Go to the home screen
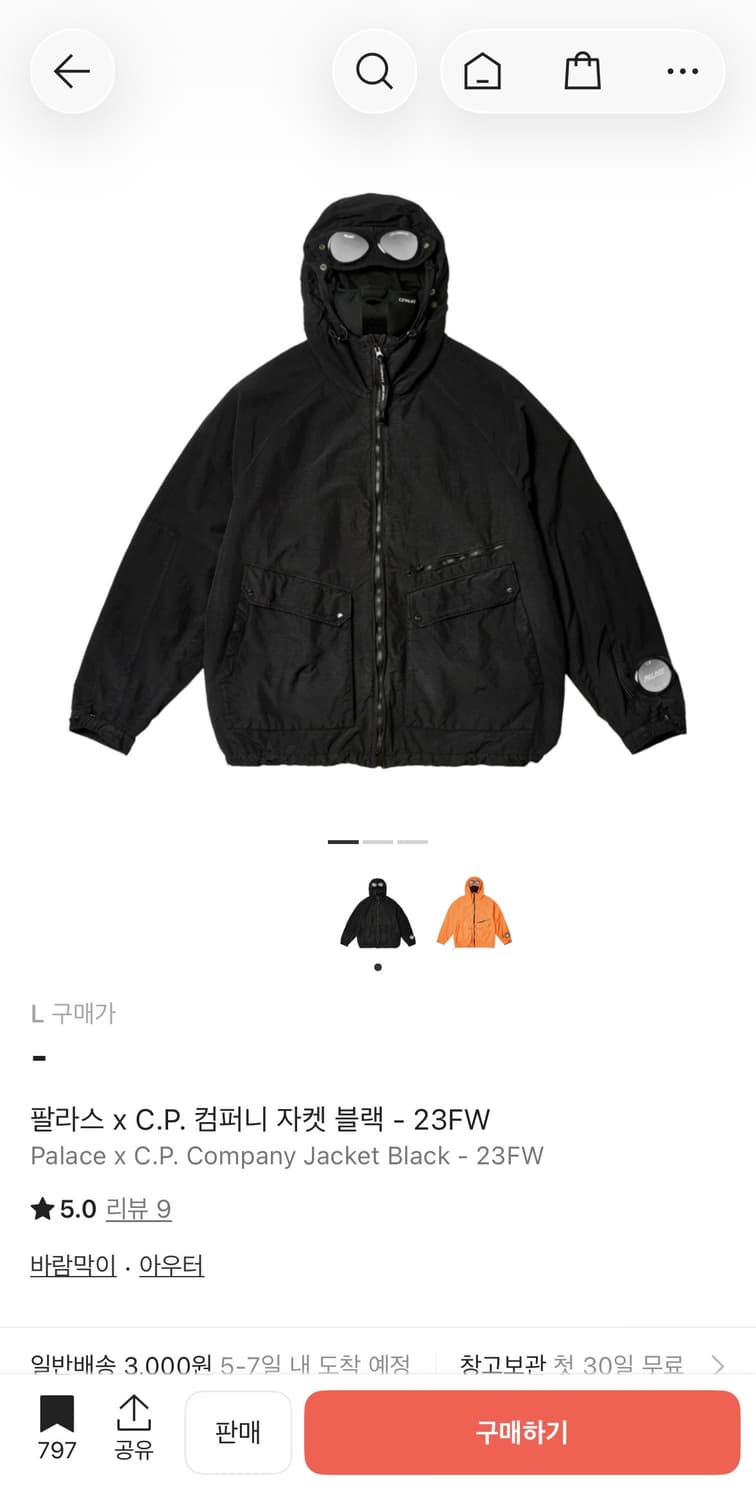The image size is (756, 1500). click(x=482, y=71)
